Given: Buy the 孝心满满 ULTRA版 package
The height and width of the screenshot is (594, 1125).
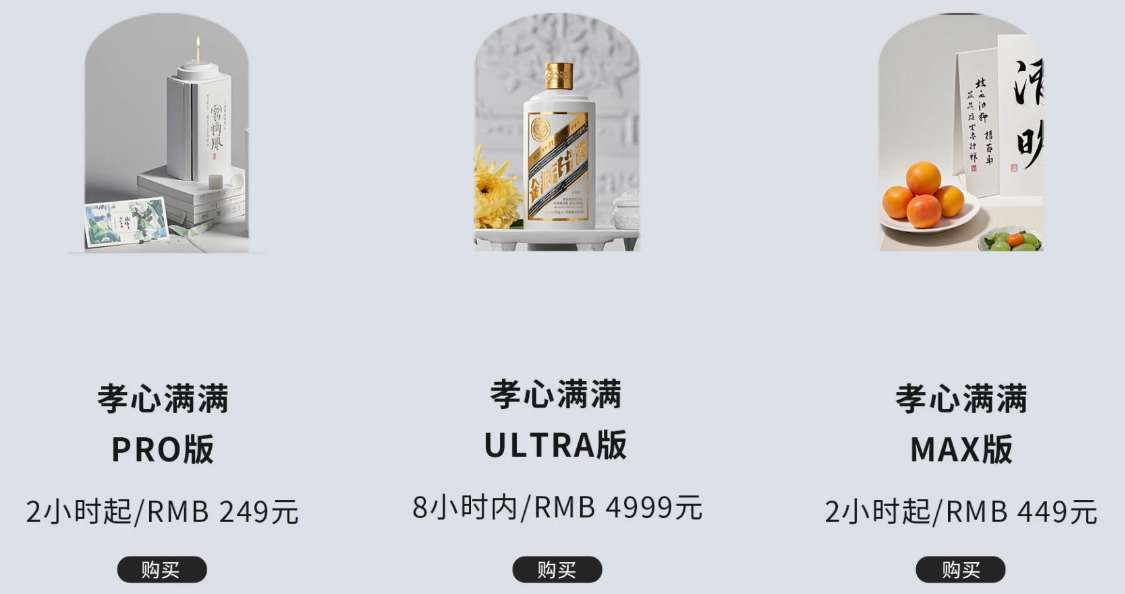Looking at the screenshot, I should (557, 570).
